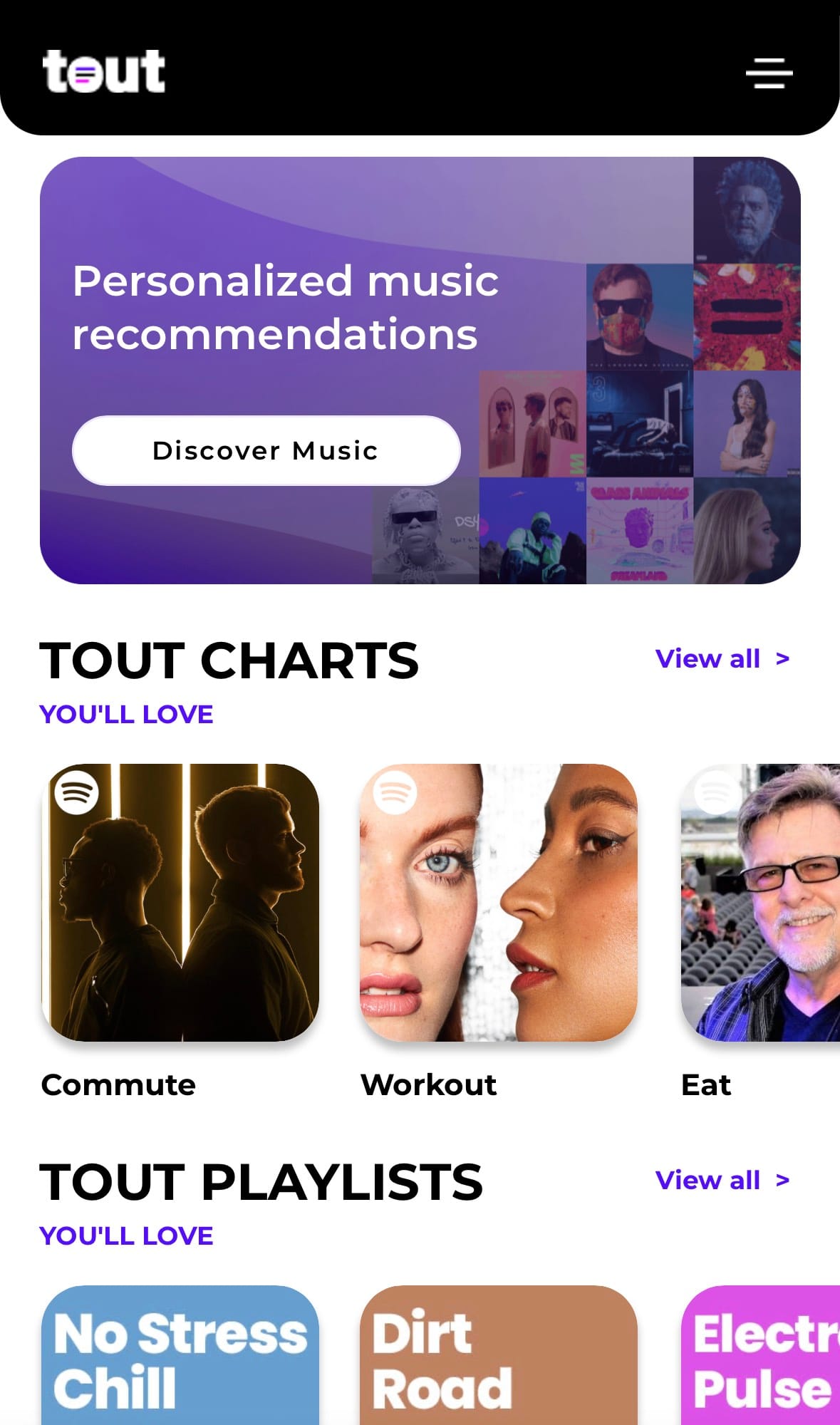Open View all for TOUT CHARTS
This screenshot has width=840, height=1425.
pyautogui.click(x=708, y=659)
